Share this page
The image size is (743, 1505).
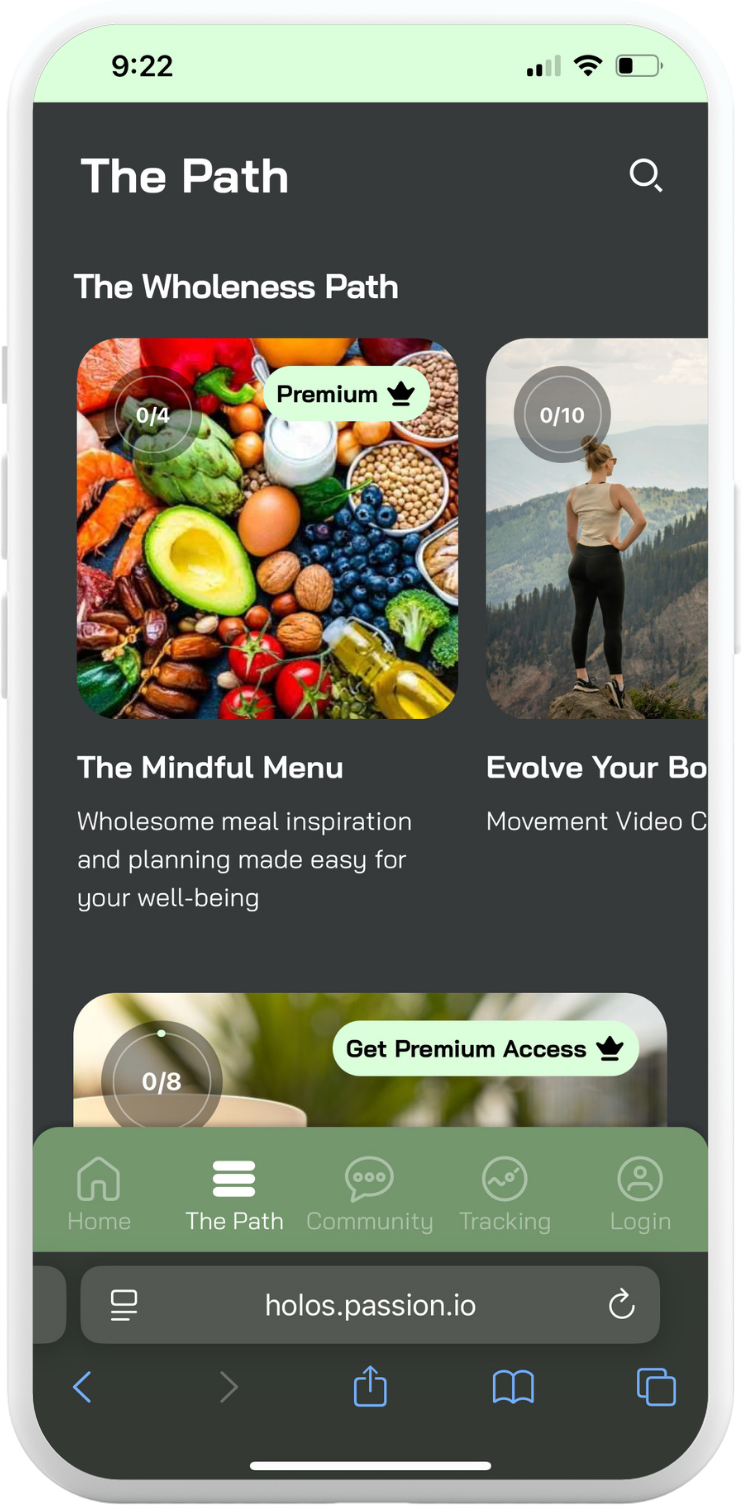coord(370,1387)
